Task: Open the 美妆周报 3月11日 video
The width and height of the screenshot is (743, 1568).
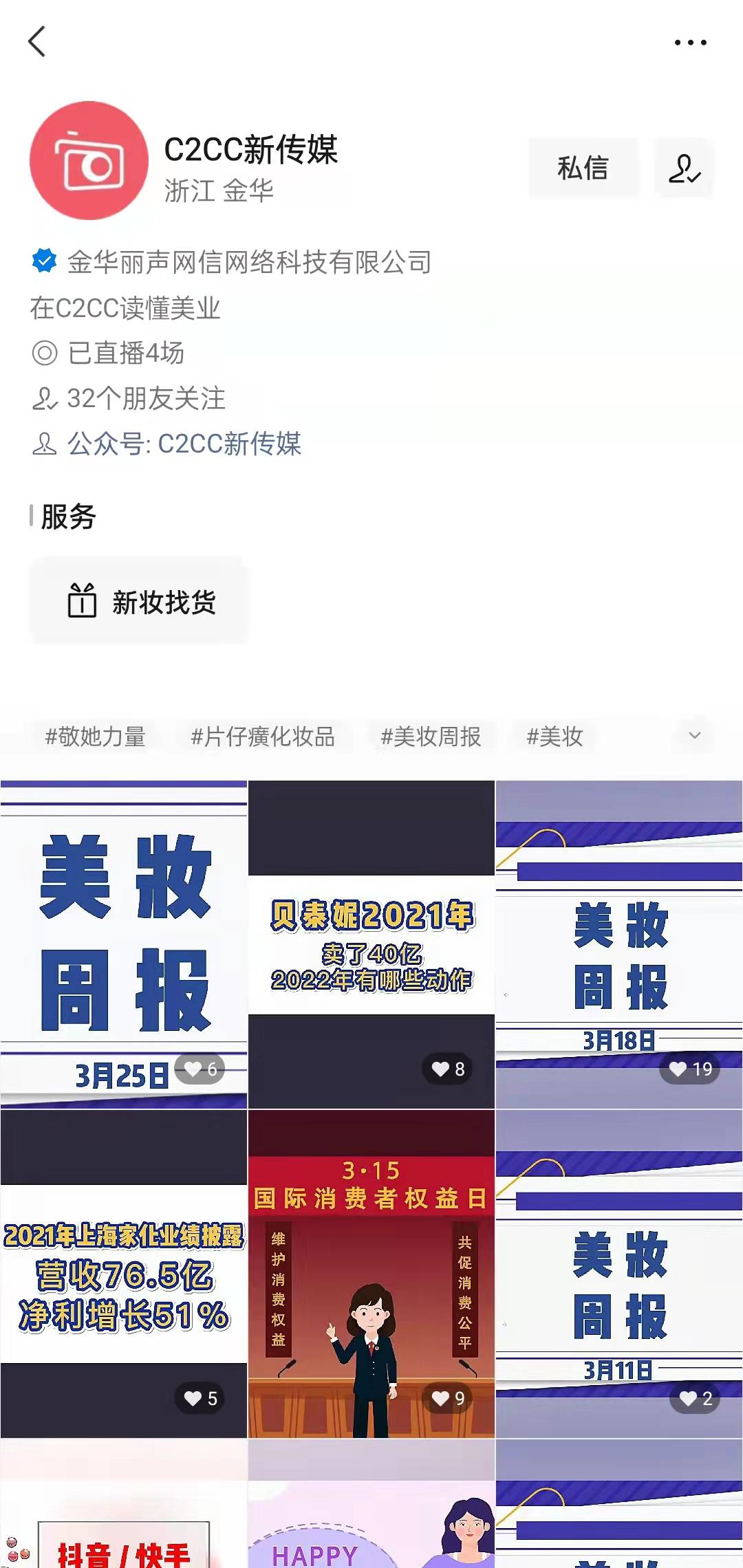Action: point(619,1274)
